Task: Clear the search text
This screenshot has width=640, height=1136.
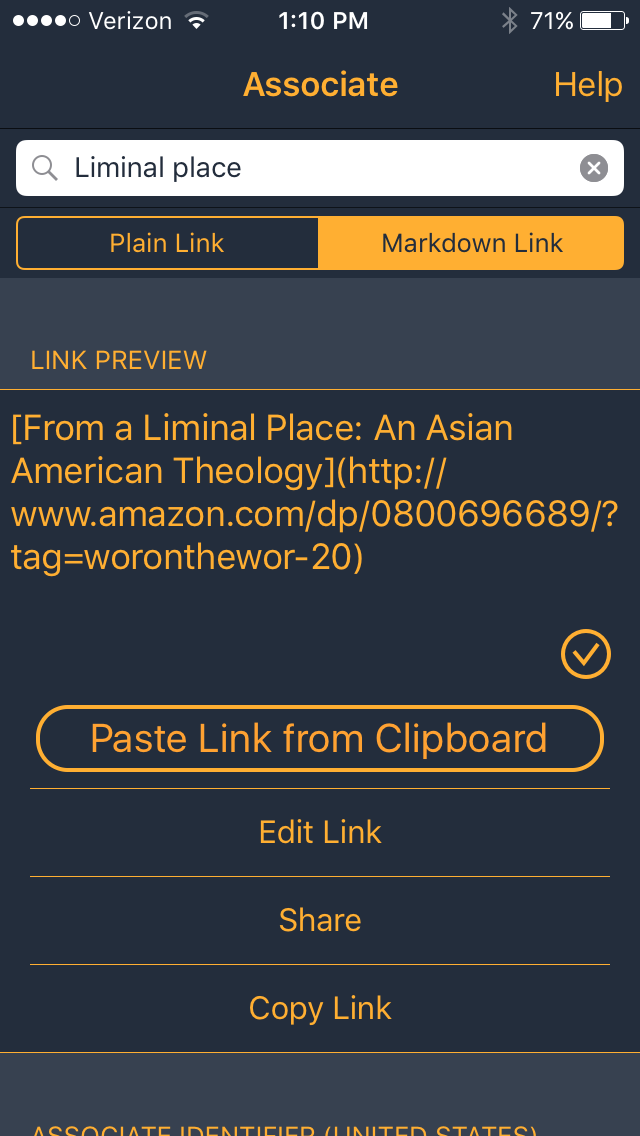Action: point(594,168)
